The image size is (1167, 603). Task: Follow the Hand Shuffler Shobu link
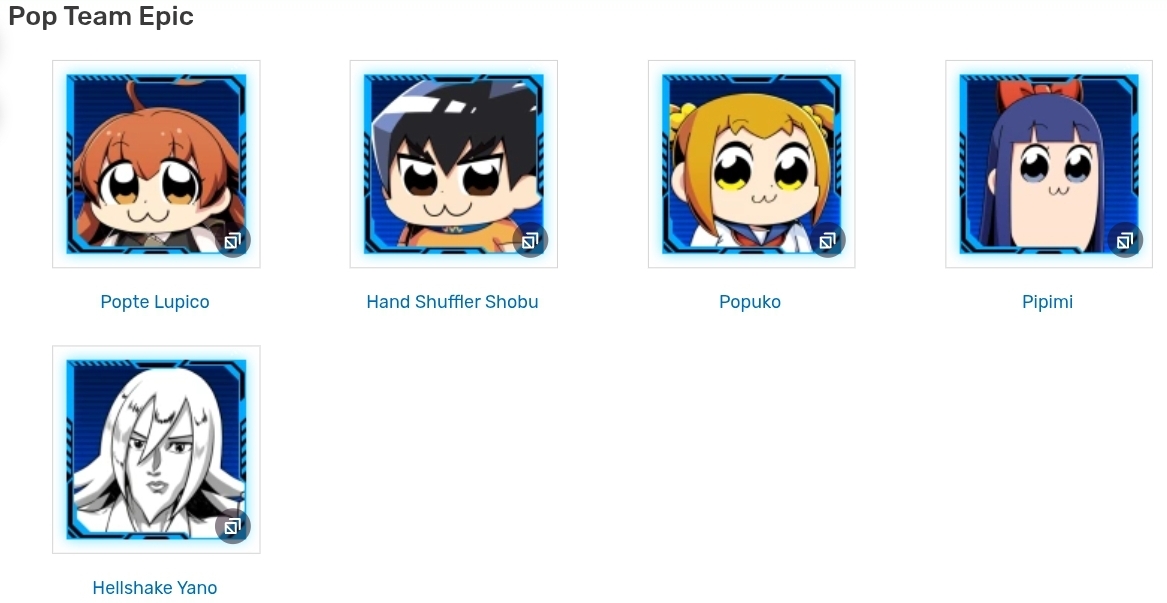452,302
